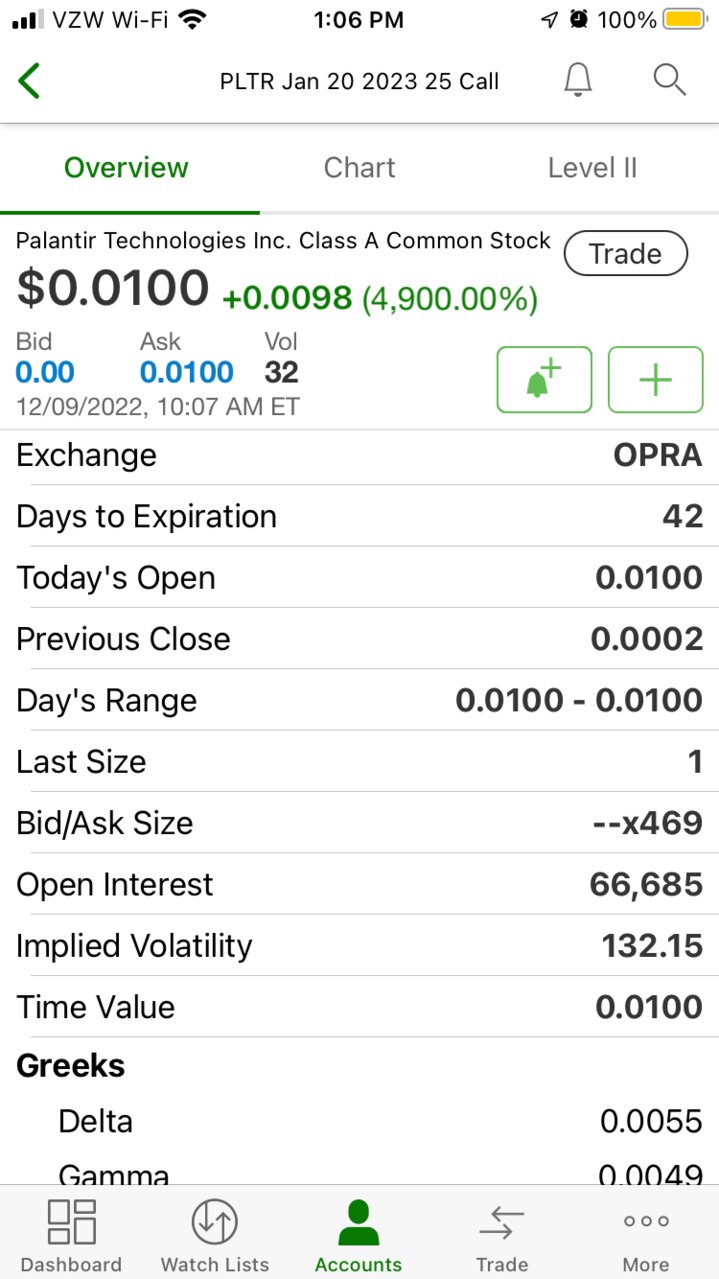Add option to watch list with plus button
The height and width of the screenshot is (1279, 719).
point(655,380)
